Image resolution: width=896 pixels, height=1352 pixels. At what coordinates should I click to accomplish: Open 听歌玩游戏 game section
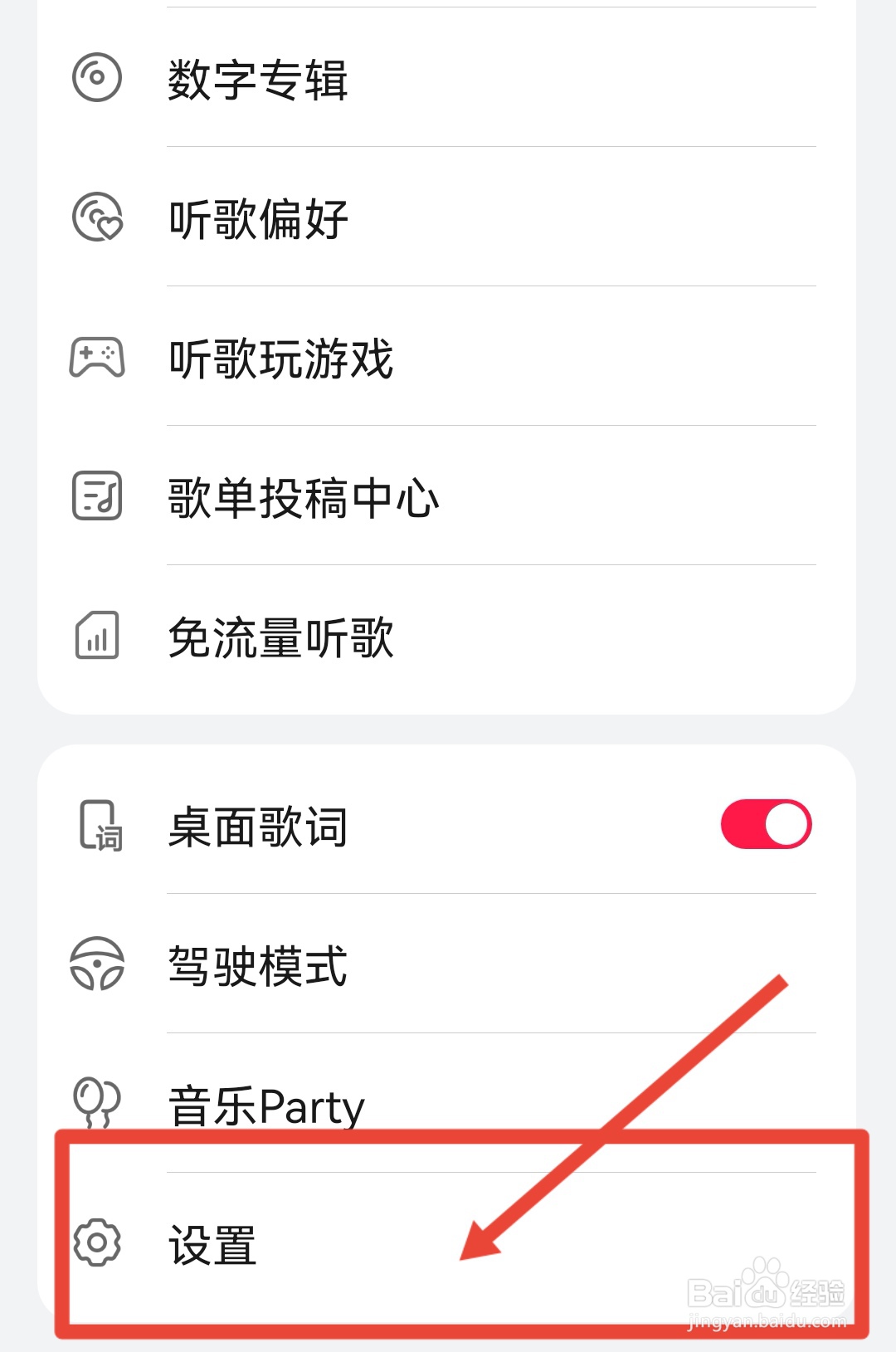[x=280, y=359]
